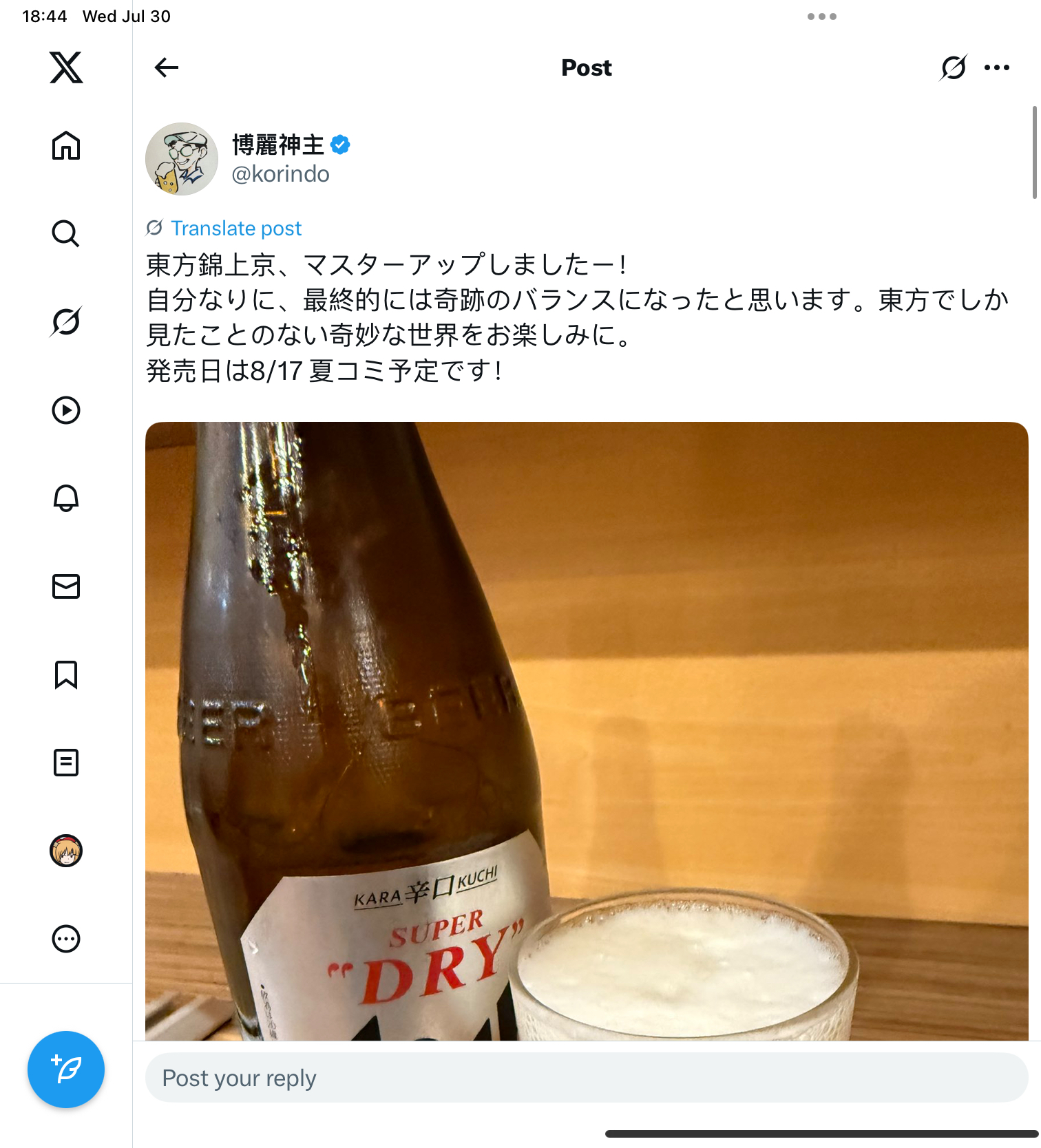Screen dimensions: 1041x1148
Task: Open 博麗神主's profile picture
Action: [182, 159]
